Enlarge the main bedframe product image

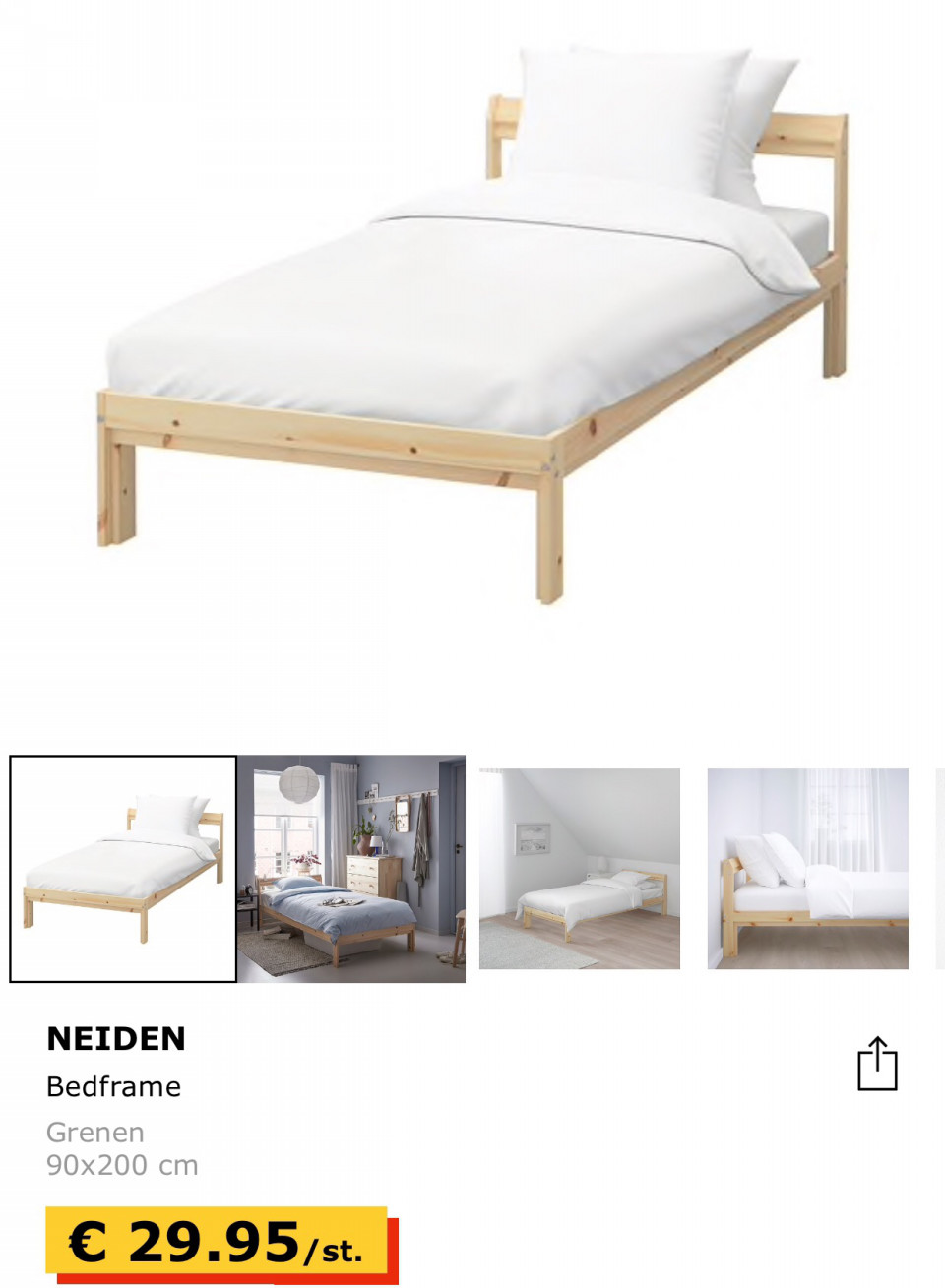472,325
